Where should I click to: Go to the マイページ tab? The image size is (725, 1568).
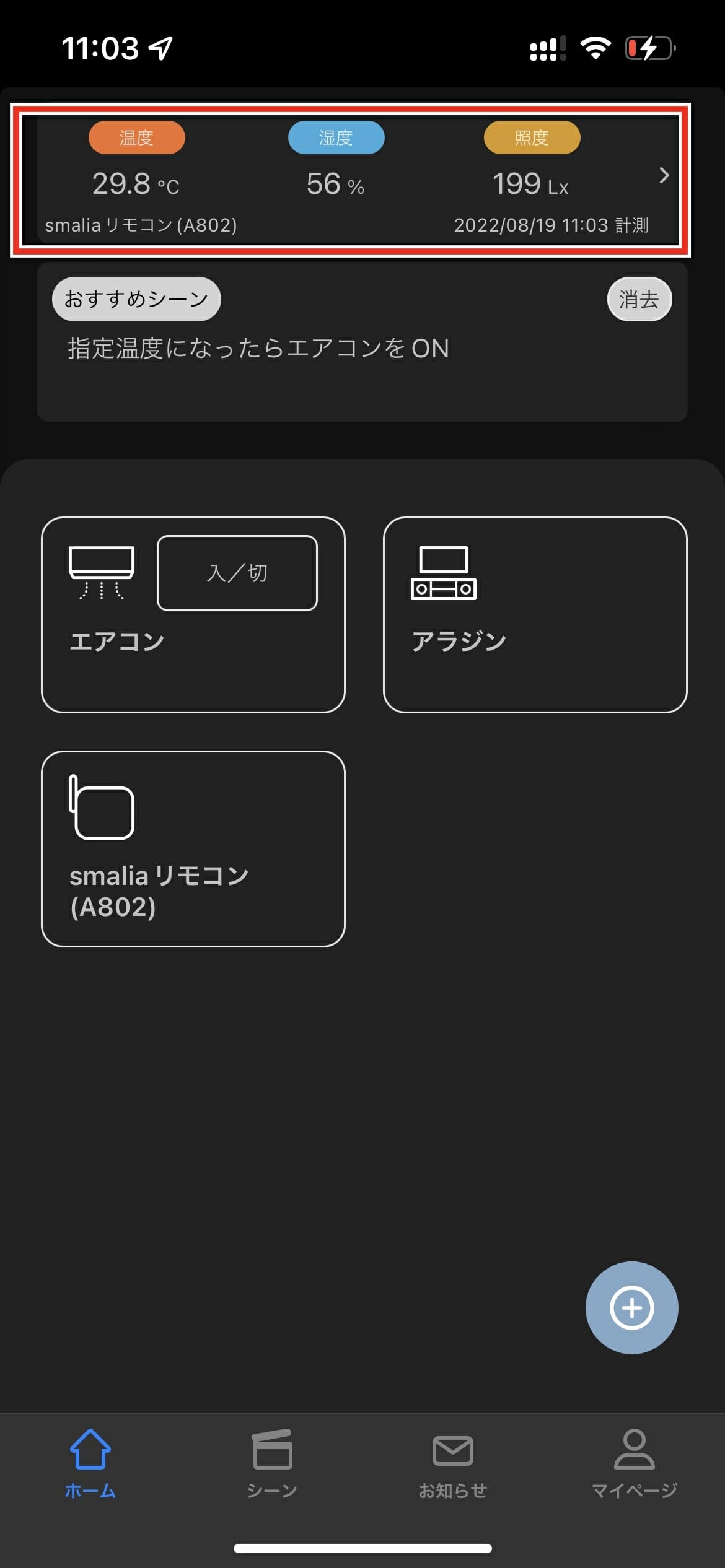point(634,1463)
